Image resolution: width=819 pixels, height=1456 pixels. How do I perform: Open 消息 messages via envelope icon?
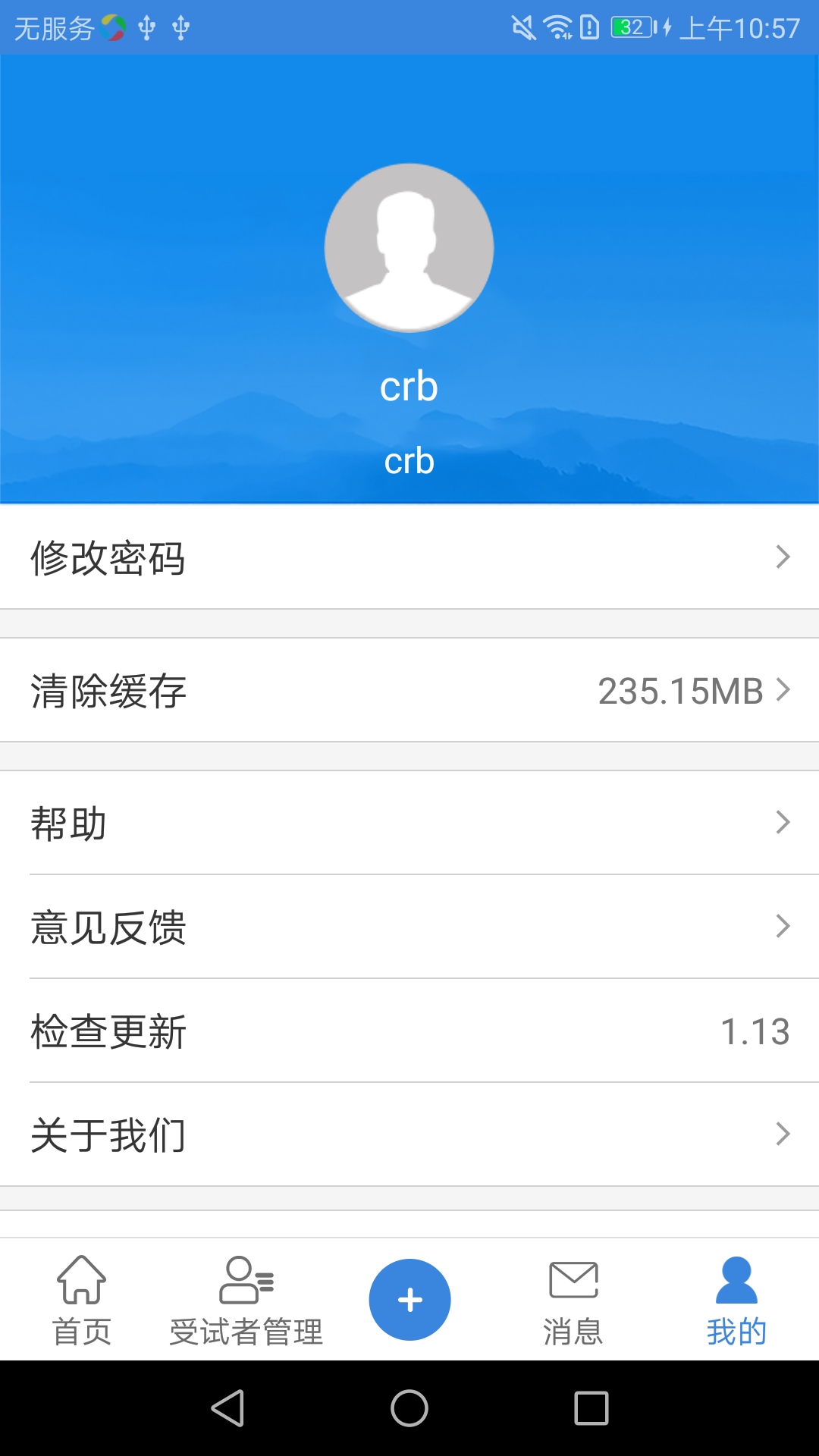574,1280
